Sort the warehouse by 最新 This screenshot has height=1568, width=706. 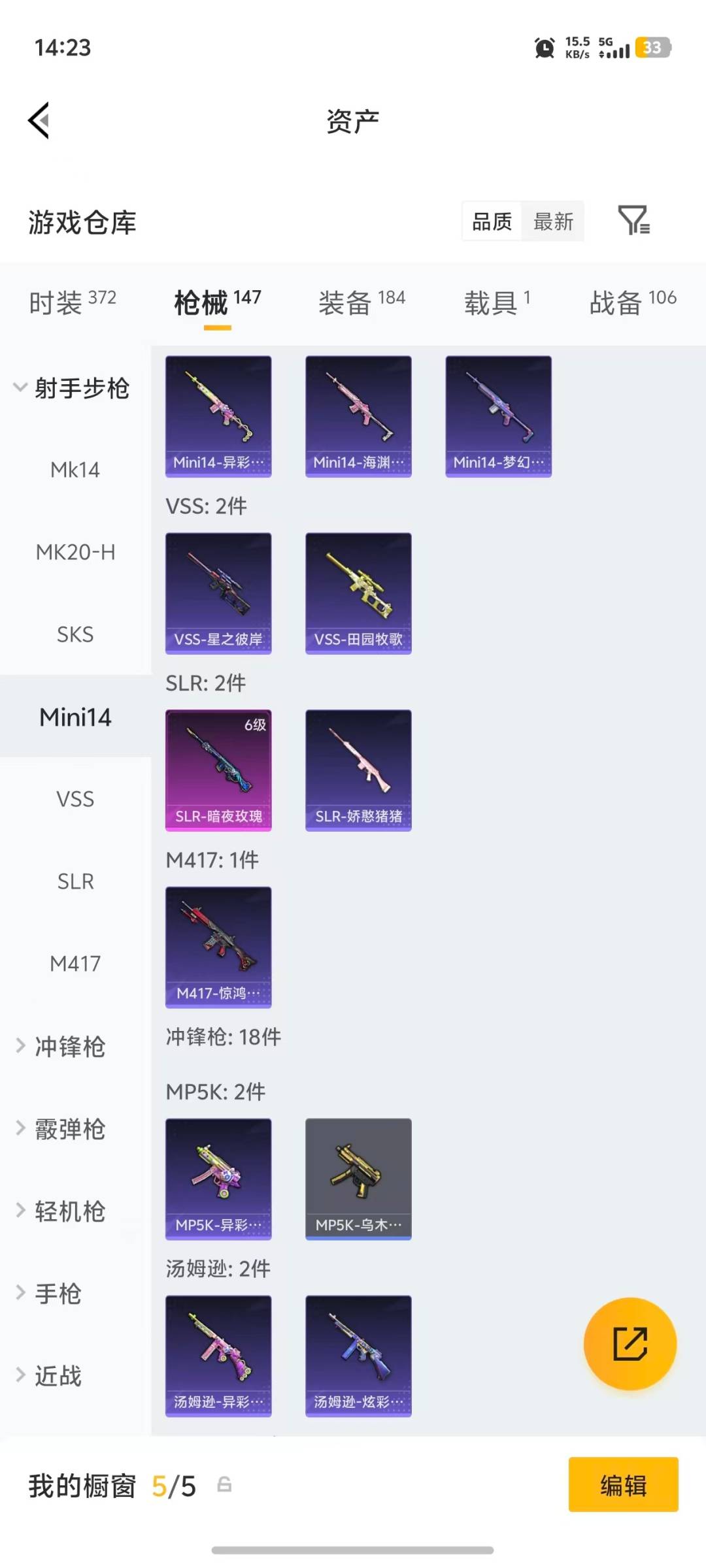[x=553, y=221]
